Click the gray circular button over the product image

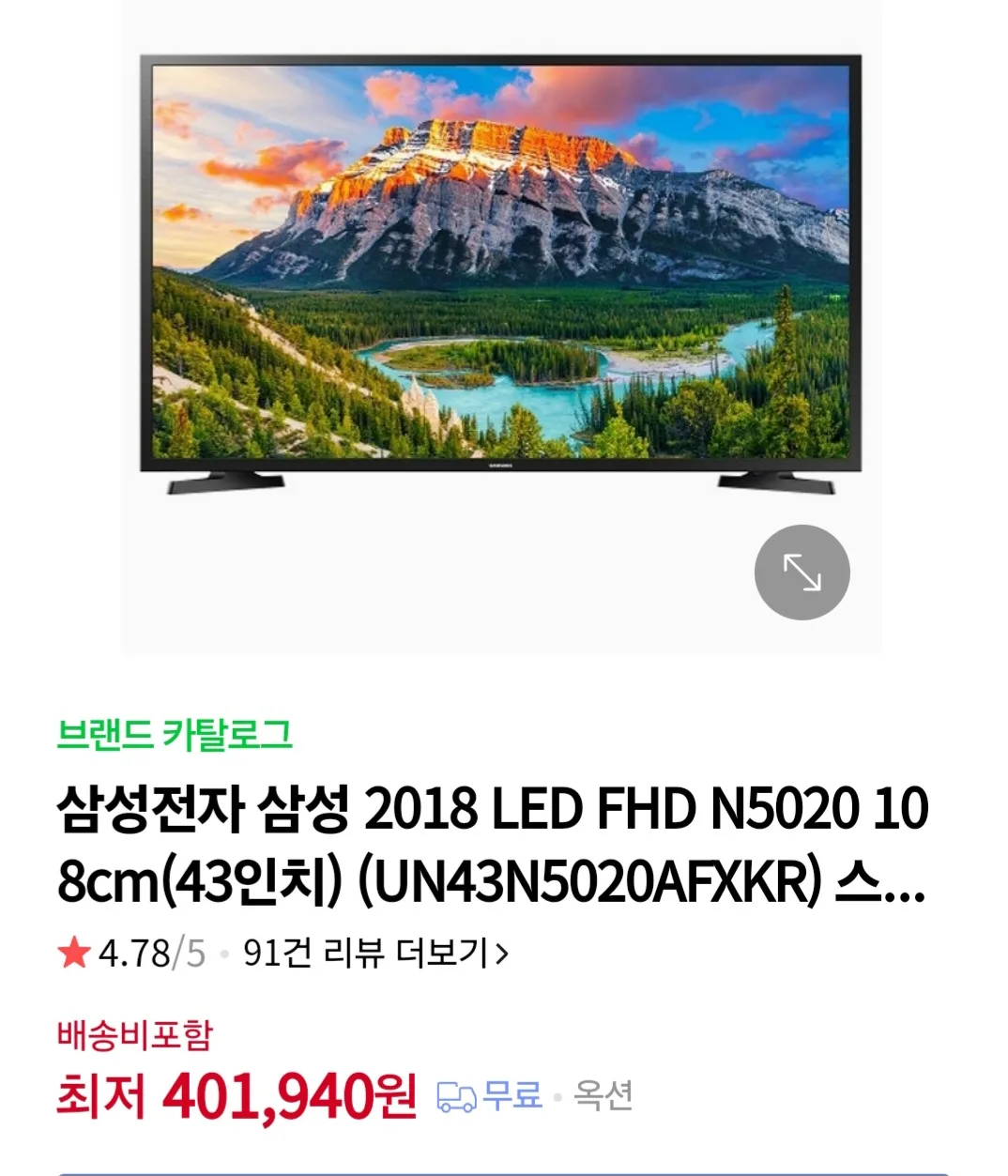(802, 572)
